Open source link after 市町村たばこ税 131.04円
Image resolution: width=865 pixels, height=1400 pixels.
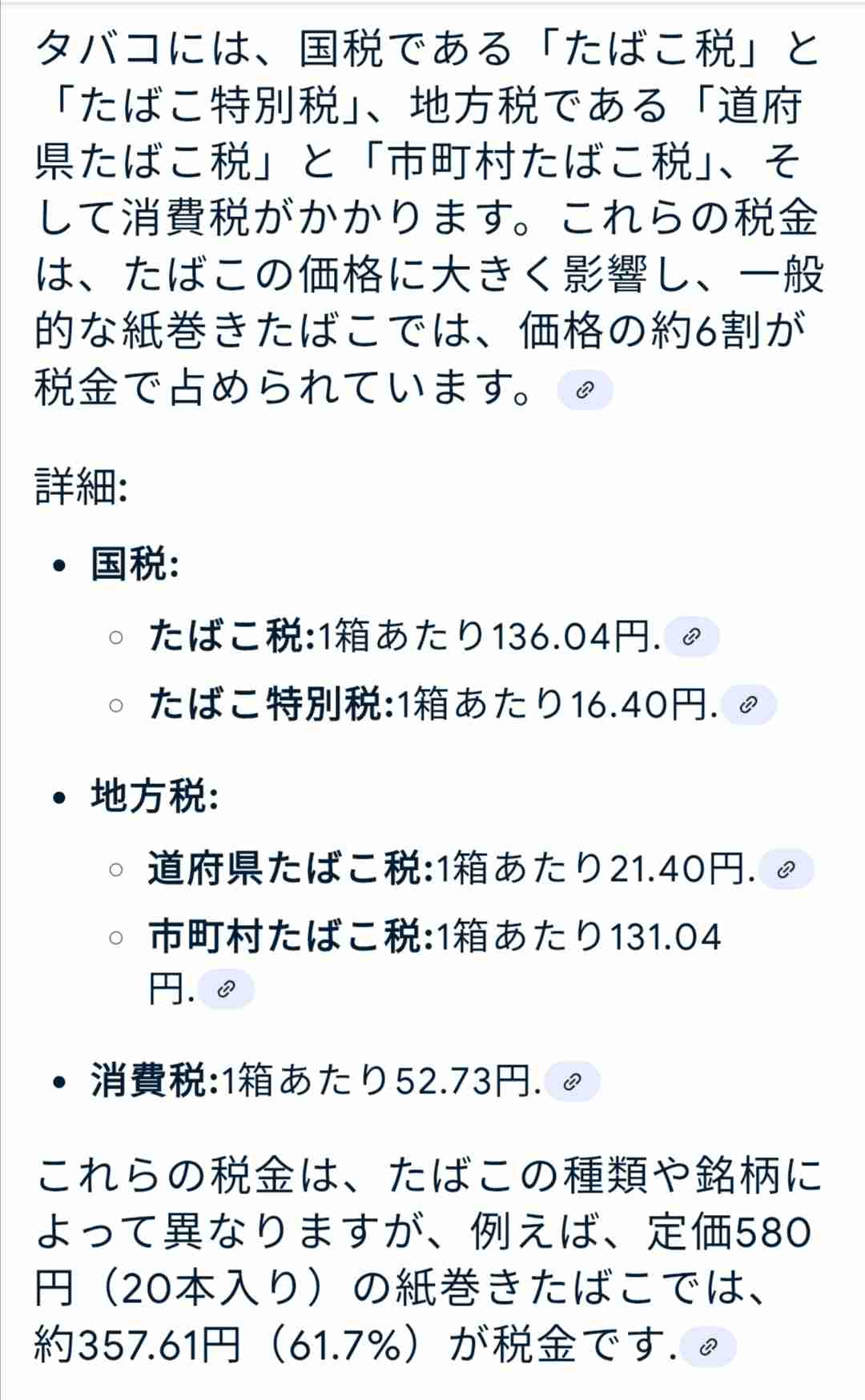click(226, 988)
